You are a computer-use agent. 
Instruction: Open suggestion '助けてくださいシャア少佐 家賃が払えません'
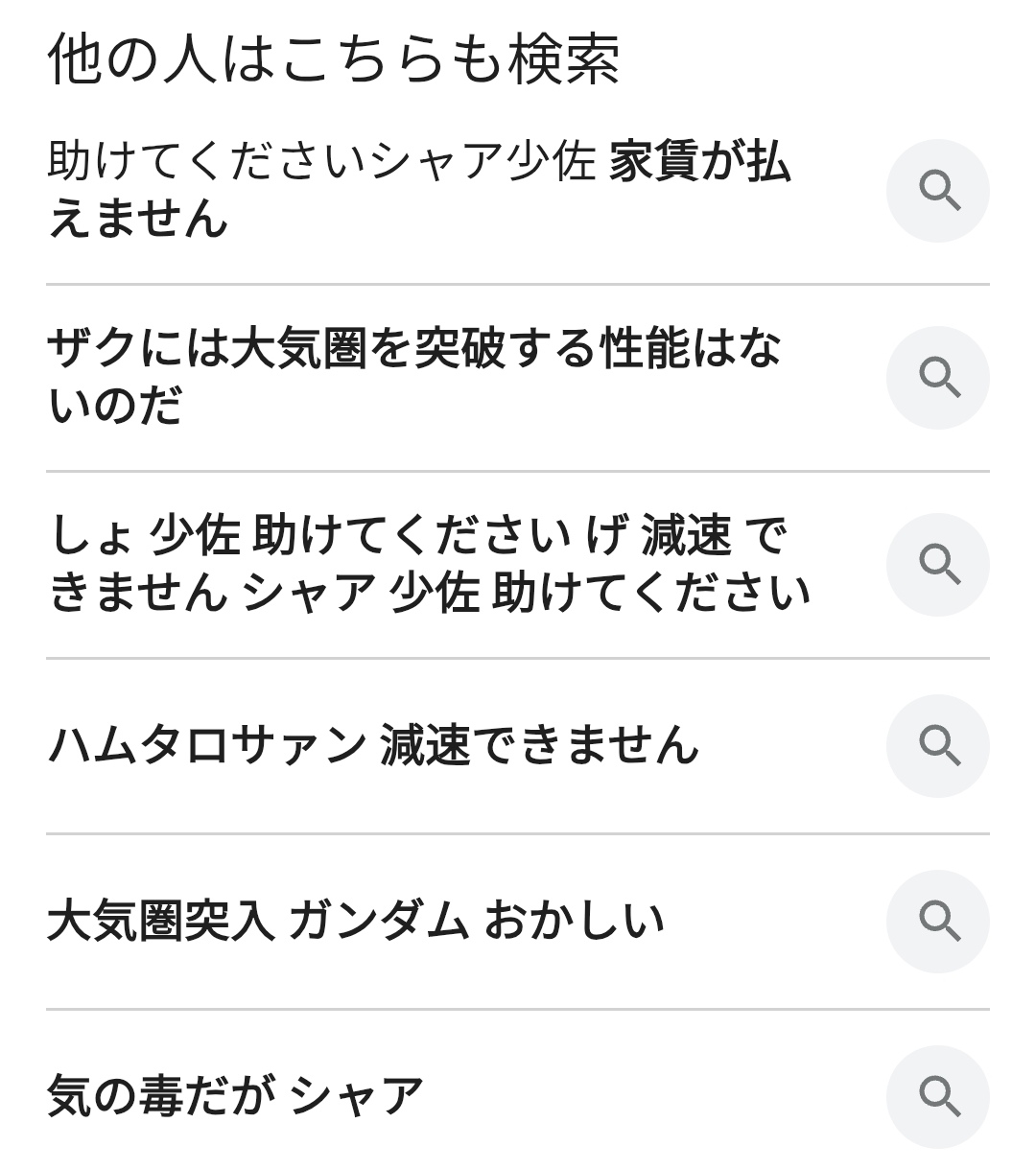point(418,190)
